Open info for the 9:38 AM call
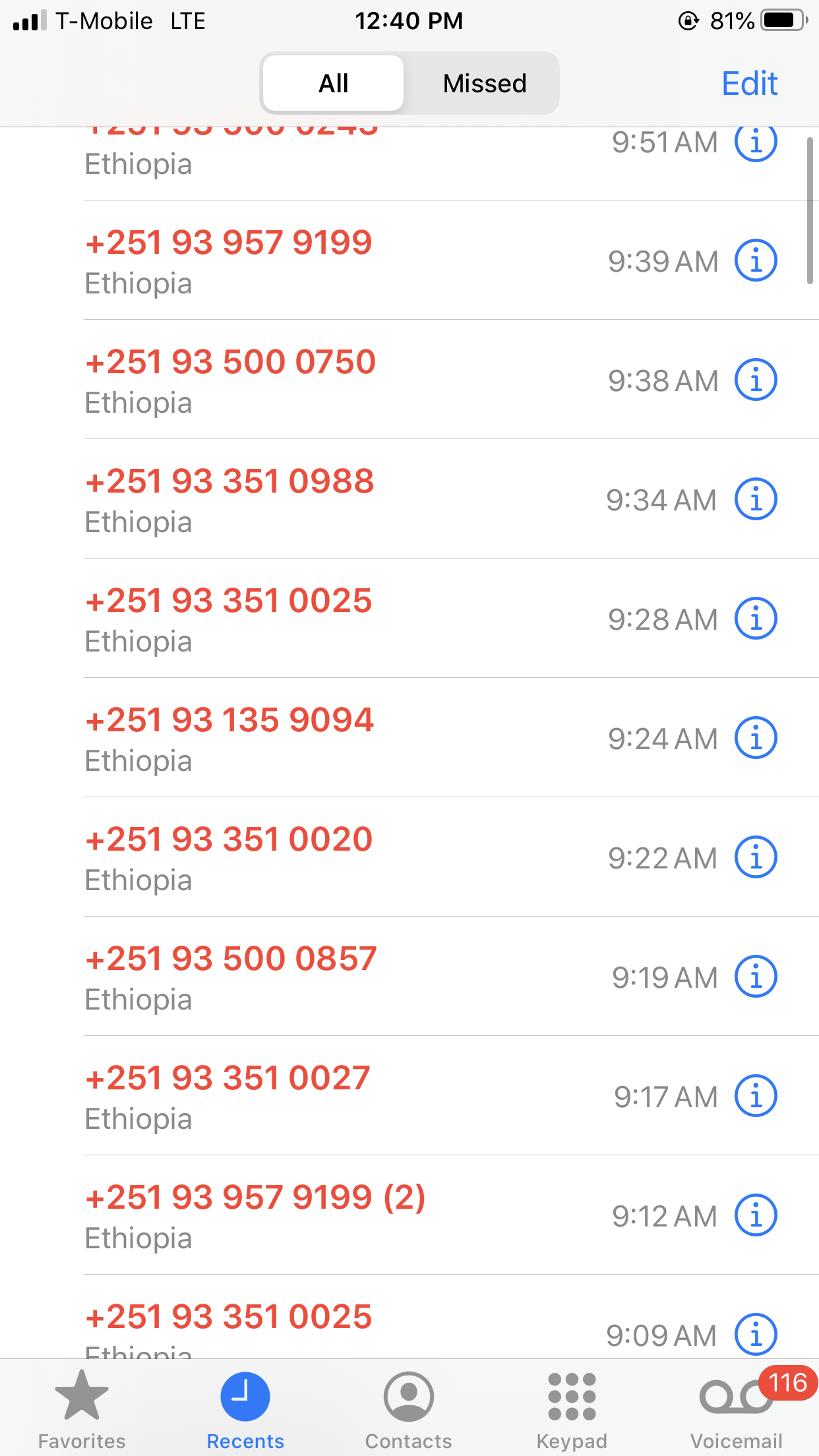Image resolution: width=819 pixels, height=1456 pixels. [756, 380]
